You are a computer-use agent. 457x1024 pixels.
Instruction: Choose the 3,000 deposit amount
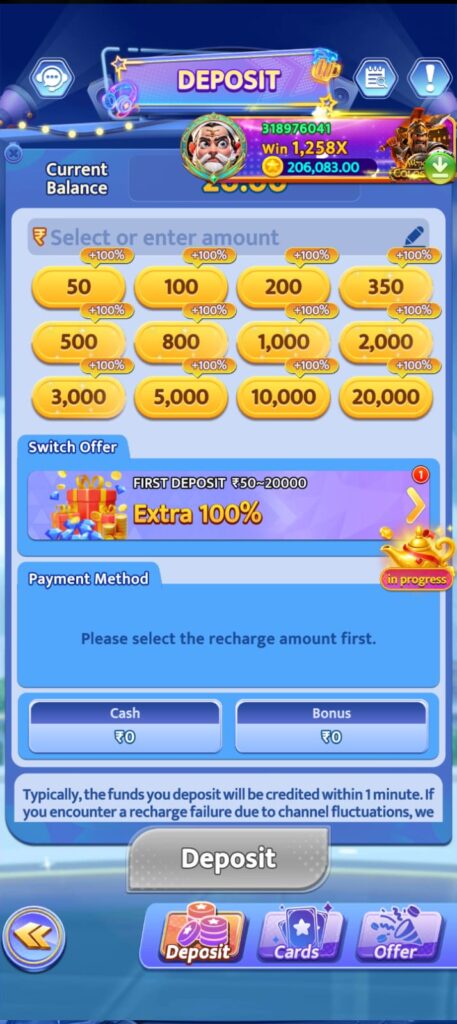coord(78,397)
